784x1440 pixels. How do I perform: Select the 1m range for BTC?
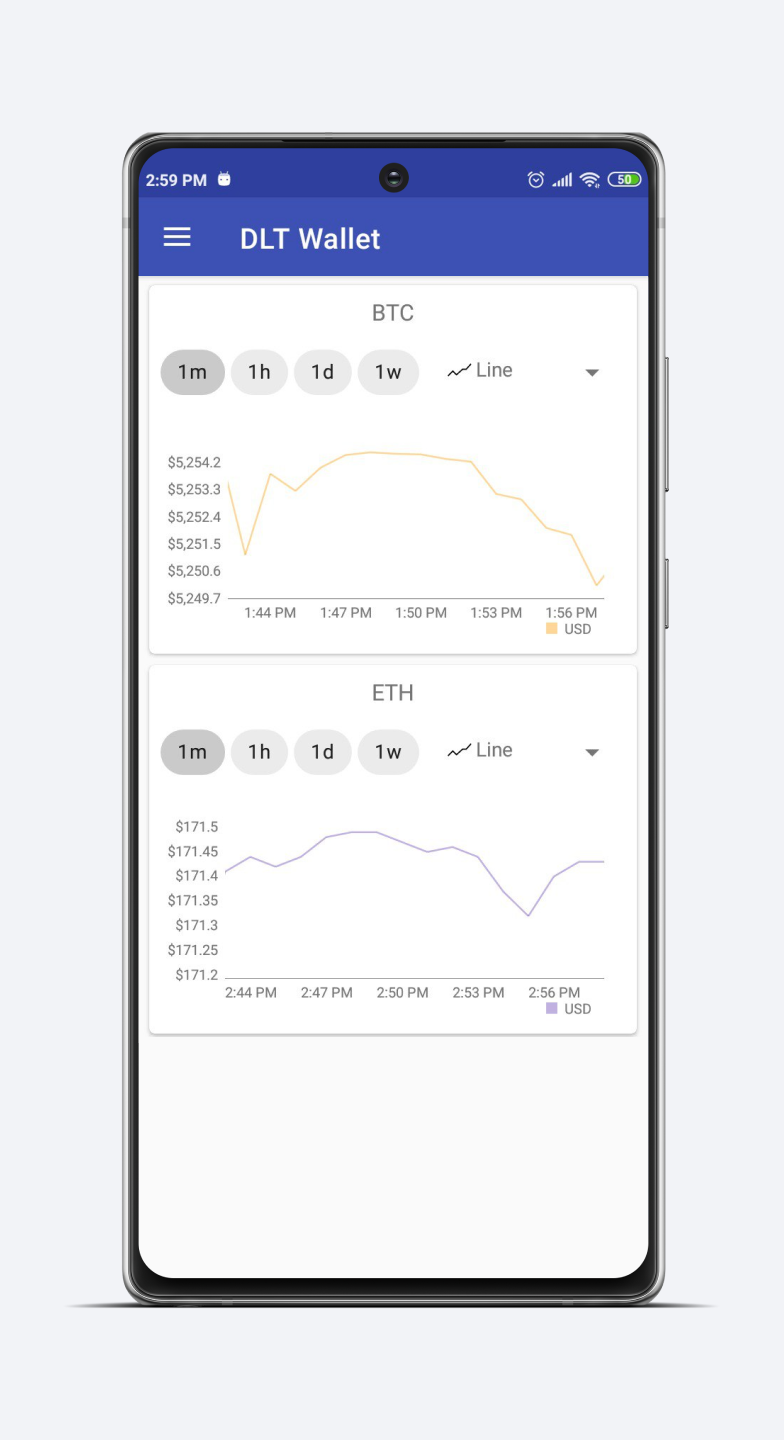click(x=193, y=372)
